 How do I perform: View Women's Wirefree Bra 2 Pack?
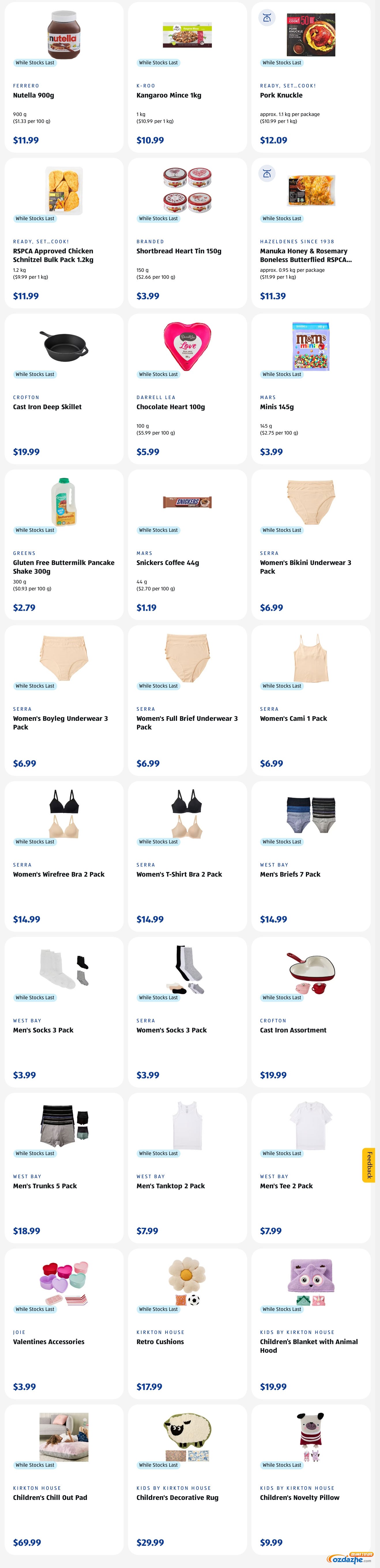(58, 874)
